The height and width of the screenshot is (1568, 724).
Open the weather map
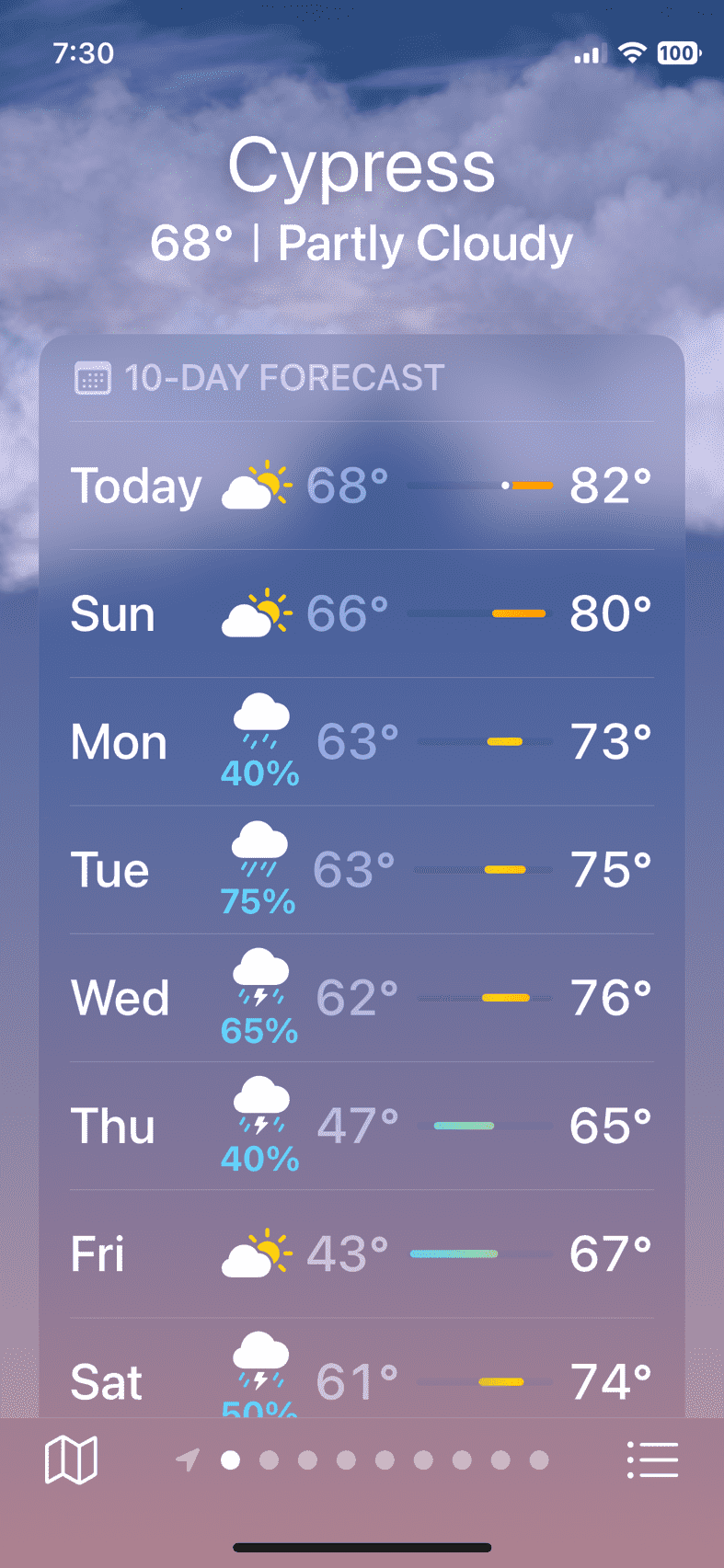71,1459
